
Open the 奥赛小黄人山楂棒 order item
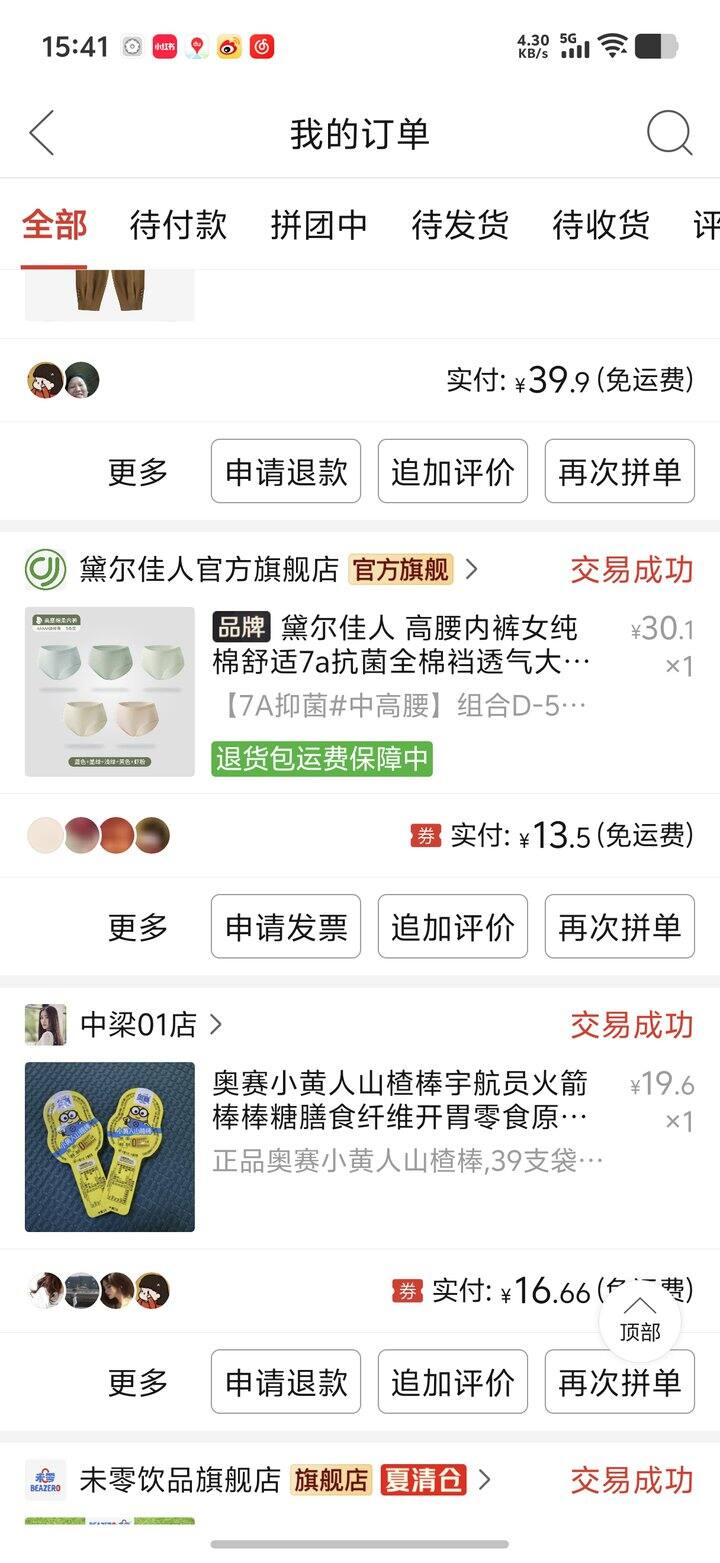(360, 1147)
